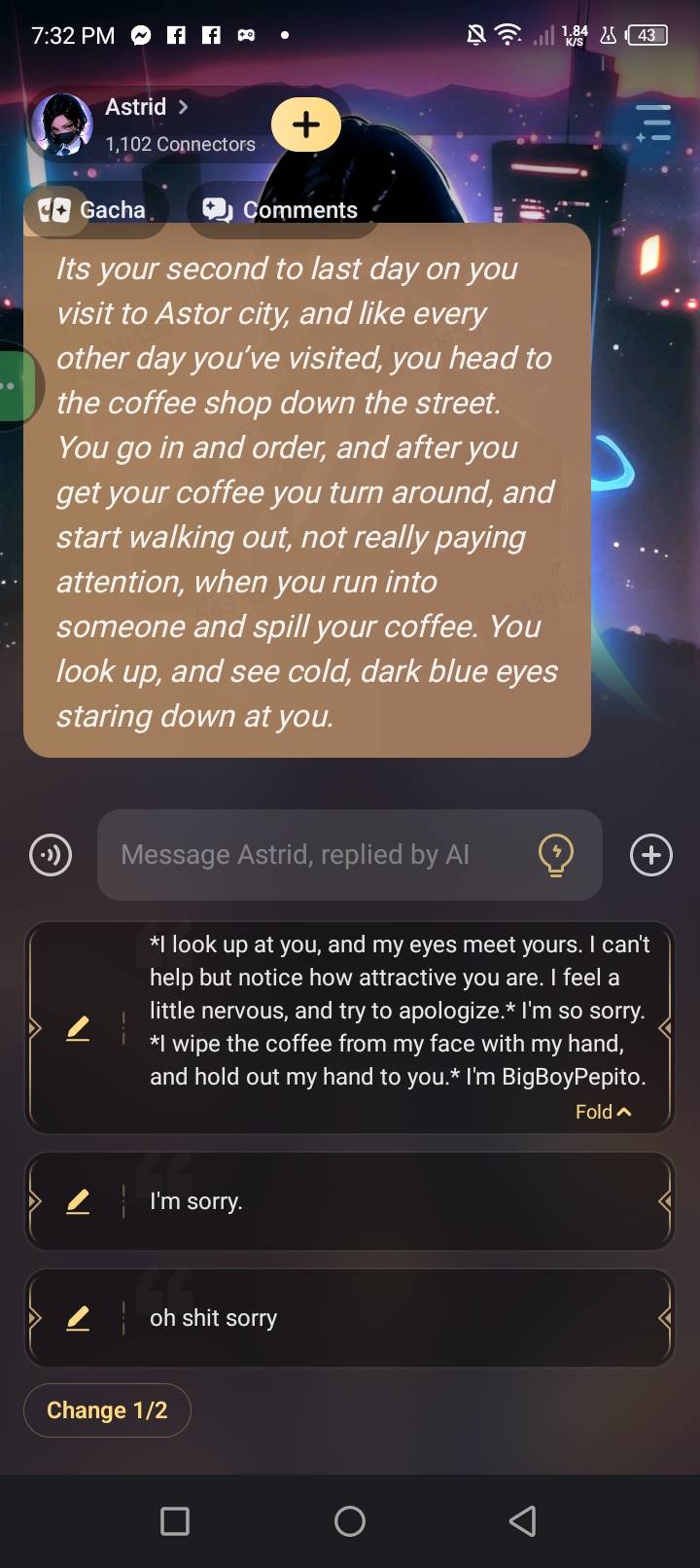The height and width of the screenshot is (1568, 700).
Task: Open the plus attachments icon beside message box
Action: click(x=651, y=855)
